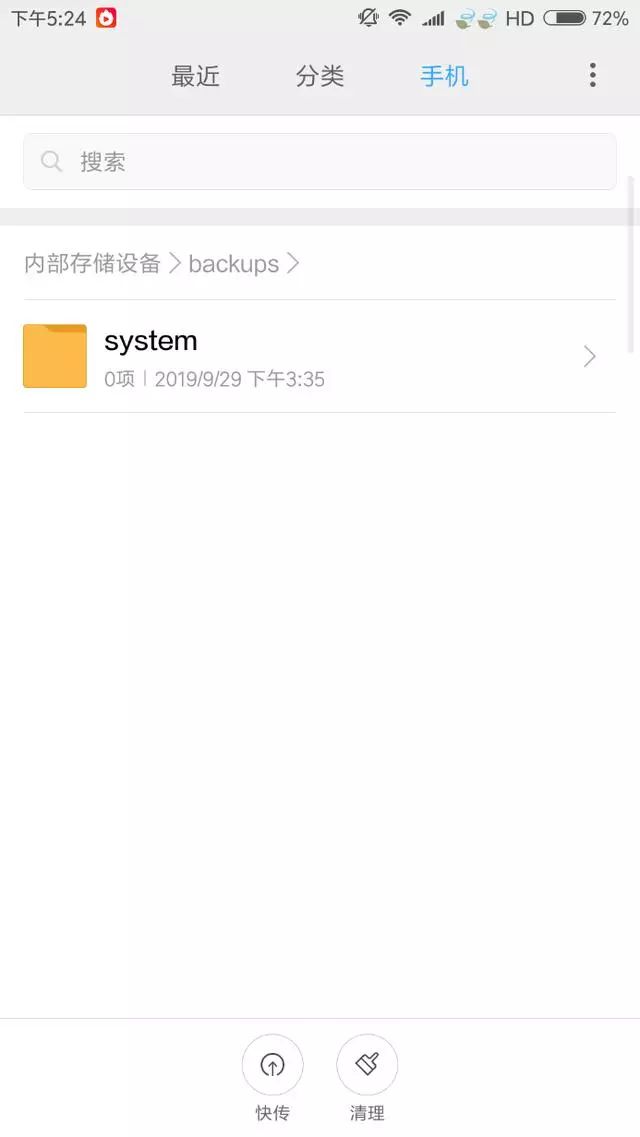This screenshot has height=1137, width=640.
Task: Switch to the 分类 tab
Action: [x=320, y=76]
